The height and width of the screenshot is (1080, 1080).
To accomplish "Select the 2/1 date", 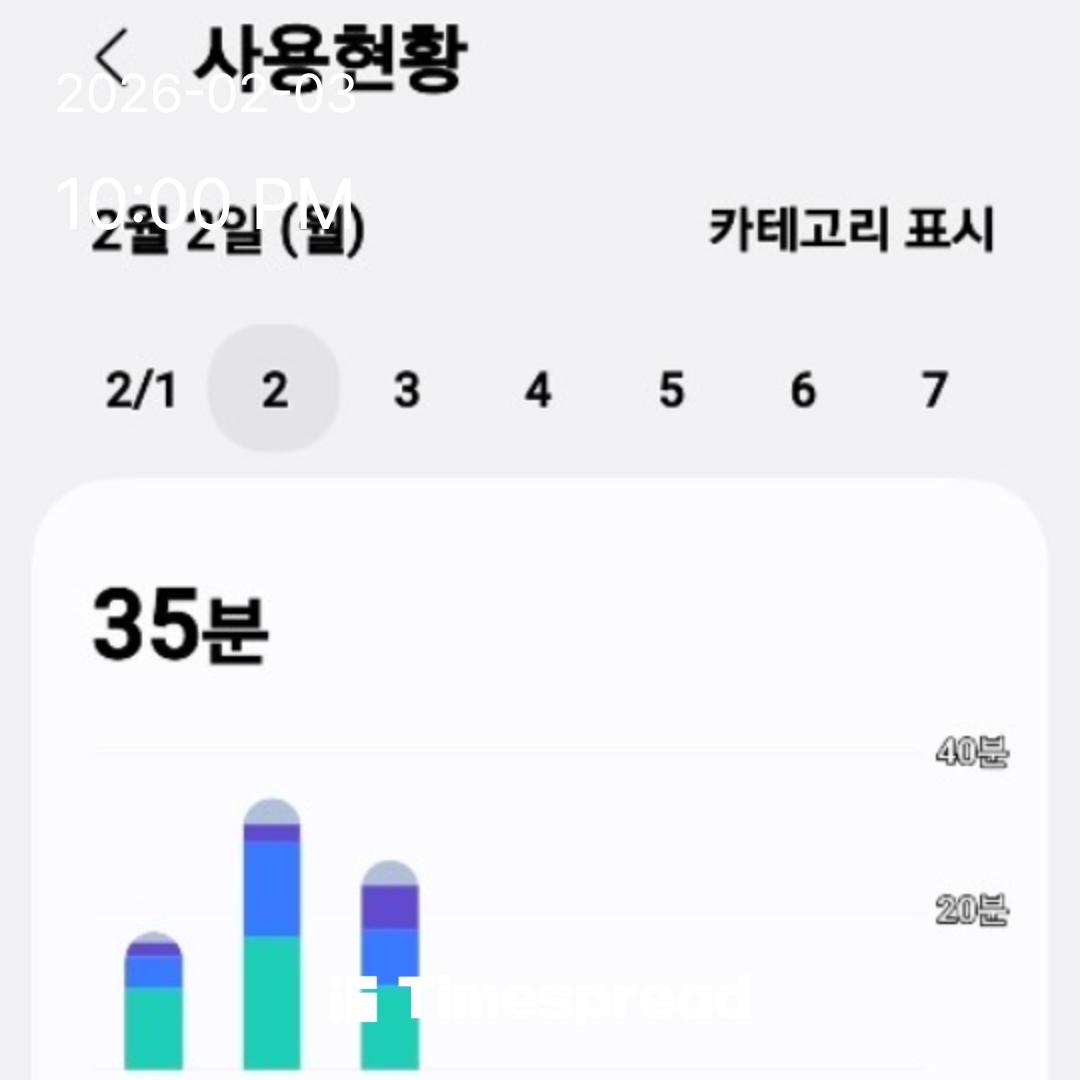I will 141,390.
